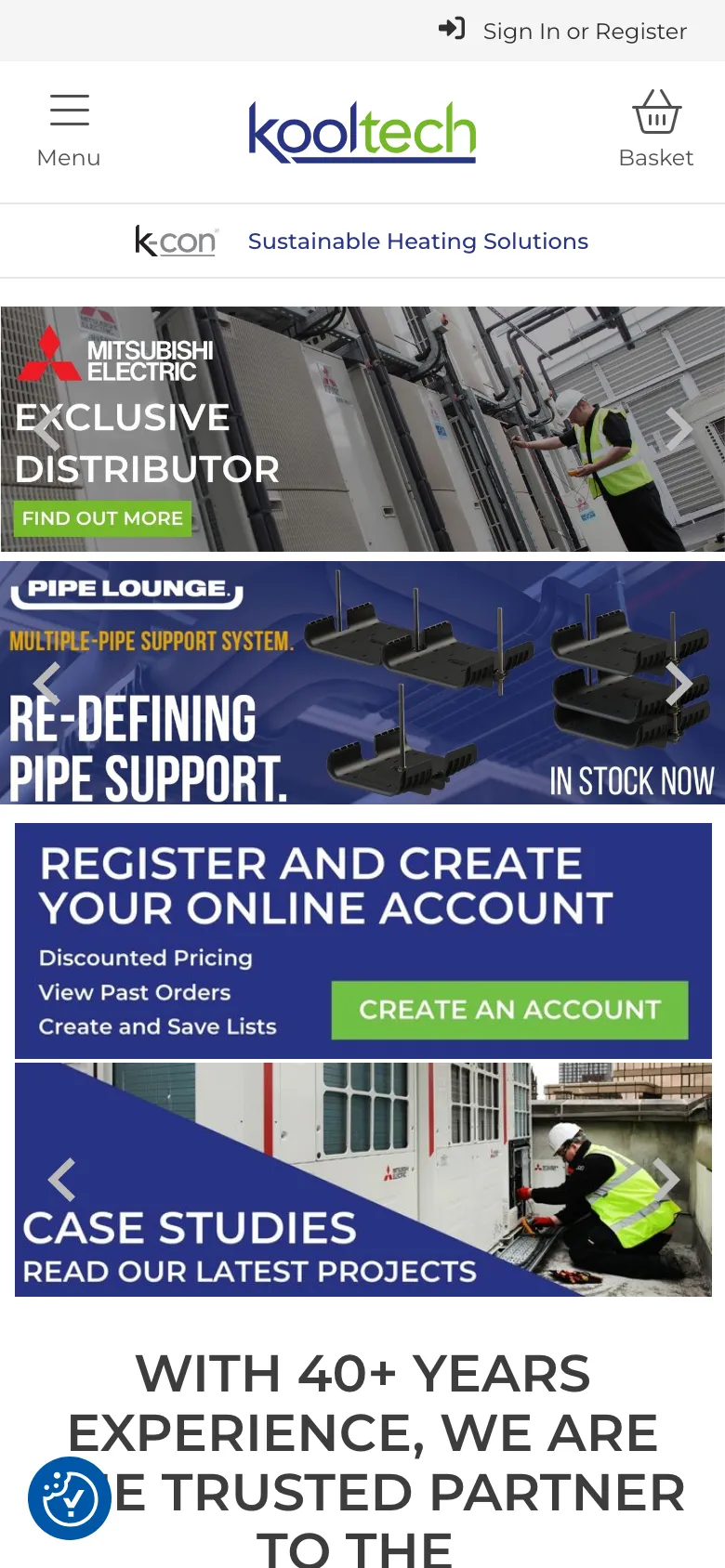Open the cookie preferences badge

click(70, 1497)
